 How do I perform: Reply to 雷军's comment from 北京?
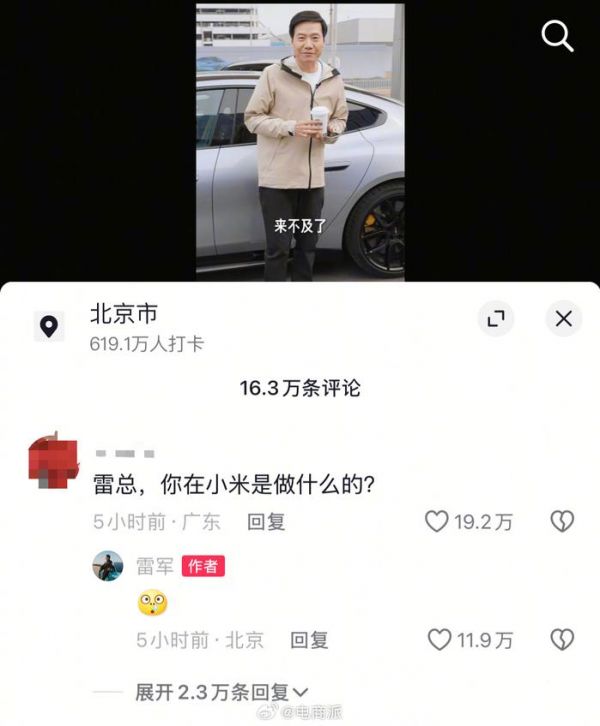[x=309, y=639]
